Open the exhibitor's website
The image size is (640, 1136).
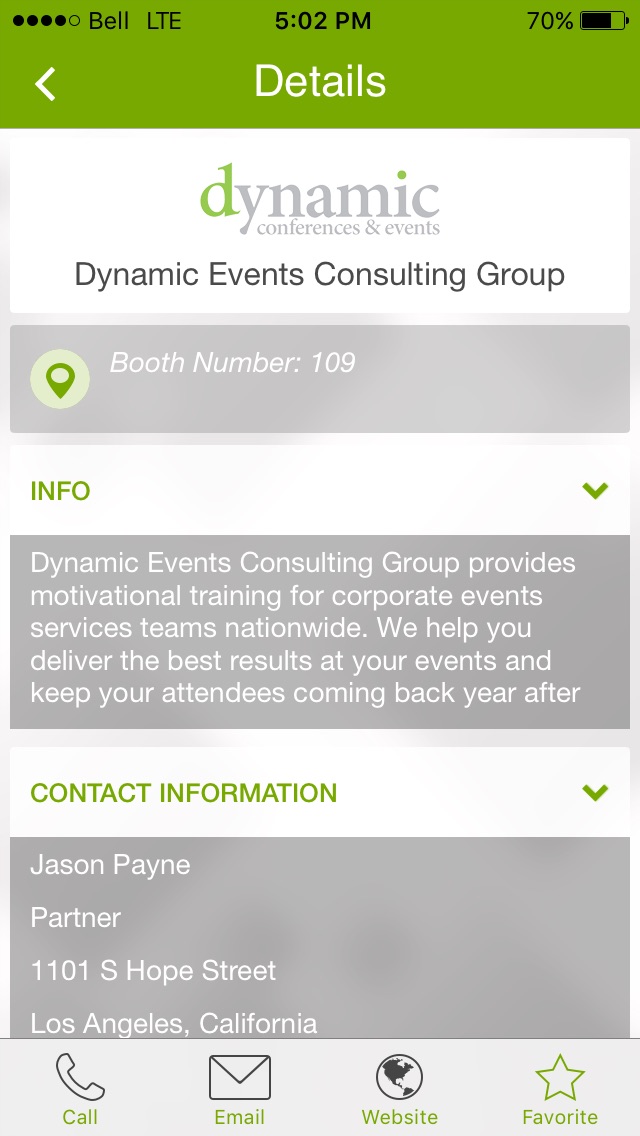400,1088
